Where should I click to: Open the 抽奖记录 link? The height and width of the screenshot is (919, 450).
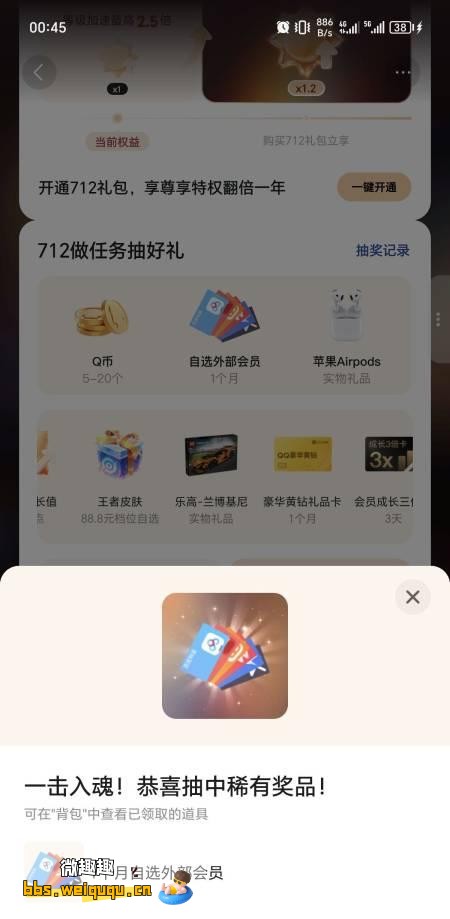click(x=383, y=250)
